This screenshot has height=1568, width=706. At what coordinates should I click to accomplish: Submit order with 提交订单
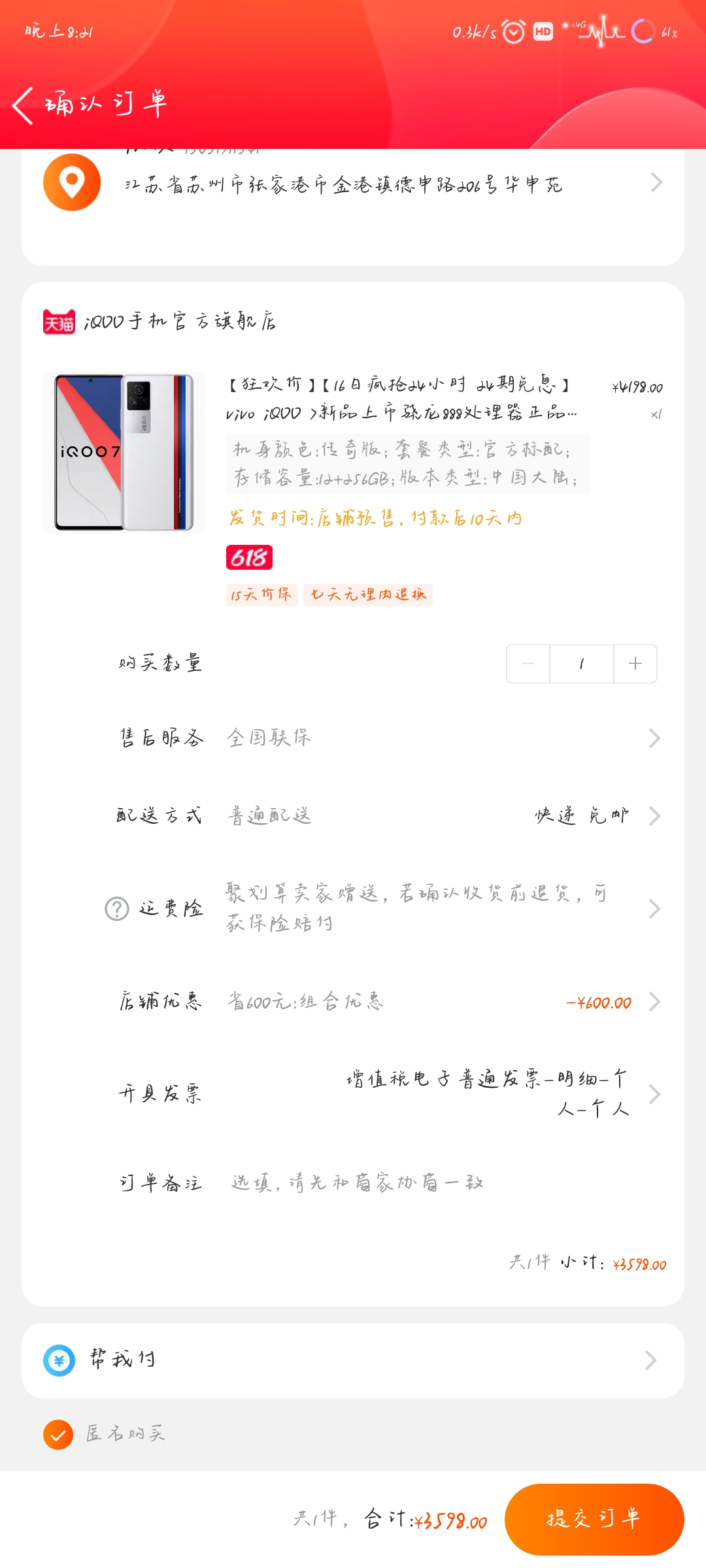pyautogui.click(x=594, y=1519)
